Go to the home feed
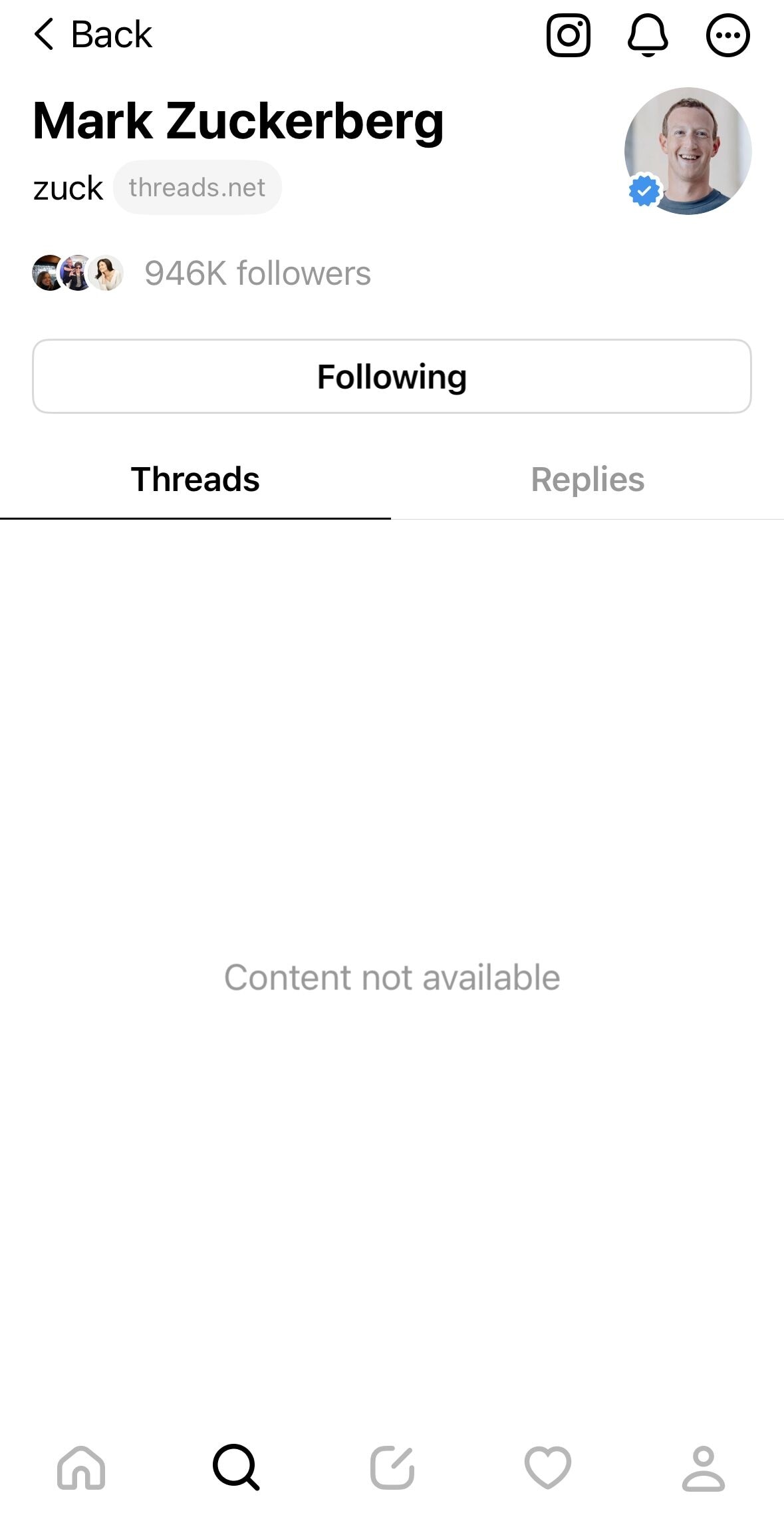784x1529 pixels. (x=81, y=1466)
